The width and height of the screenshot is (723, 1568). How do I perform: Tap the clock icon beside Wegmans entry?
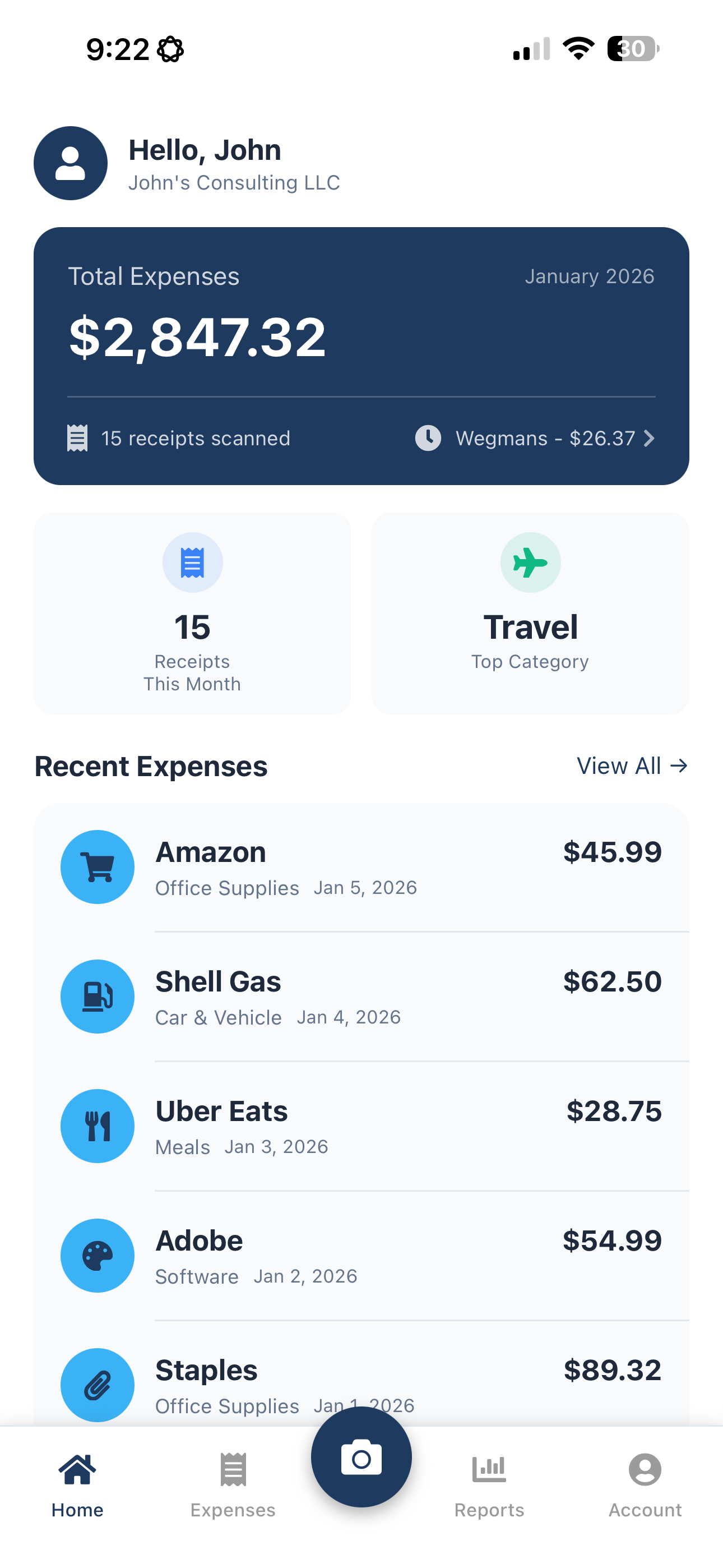[428, 437]
